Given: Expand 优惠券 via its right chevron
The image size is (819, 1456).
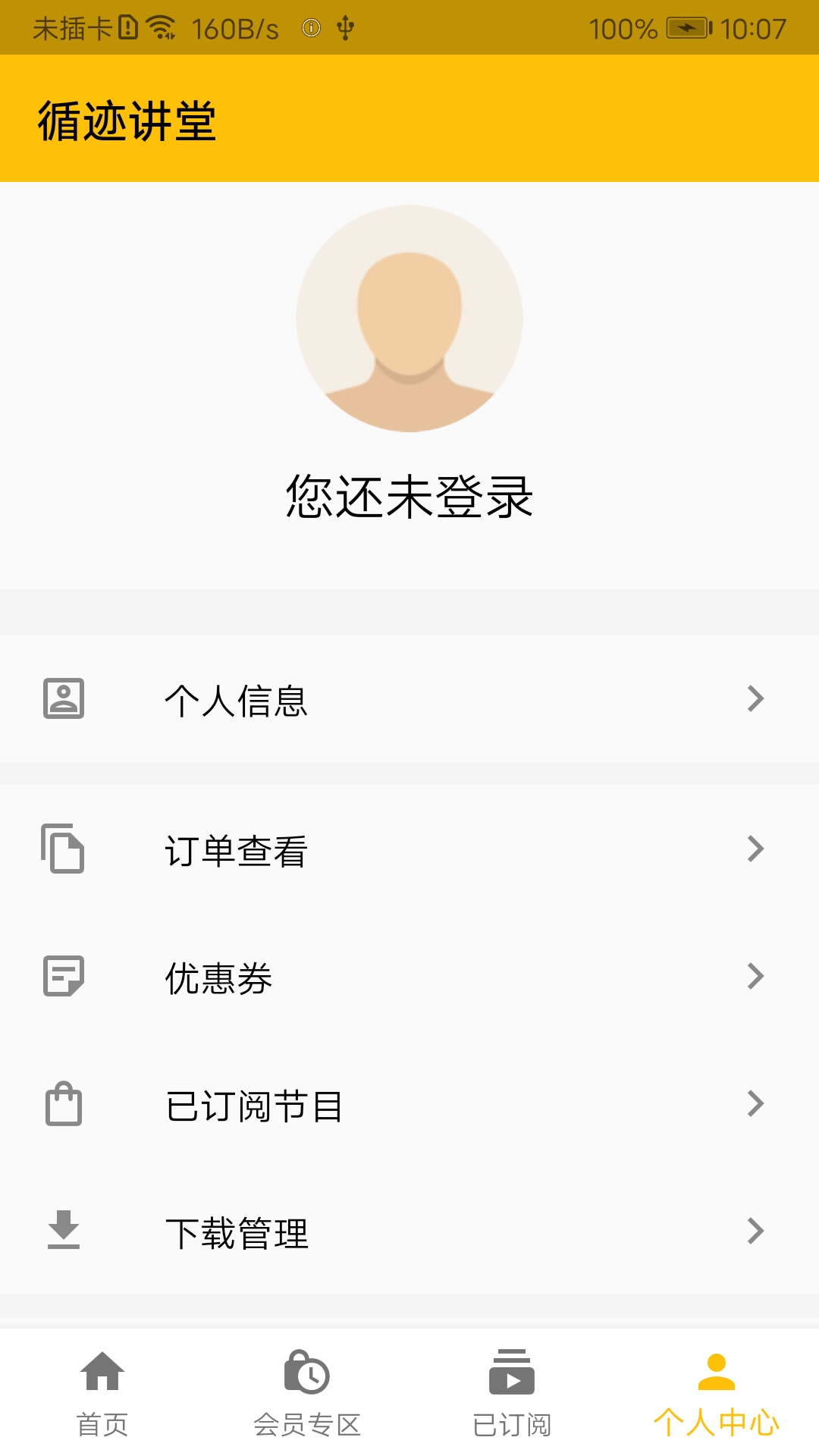Looking at the screenshot, I should point(754,978).
